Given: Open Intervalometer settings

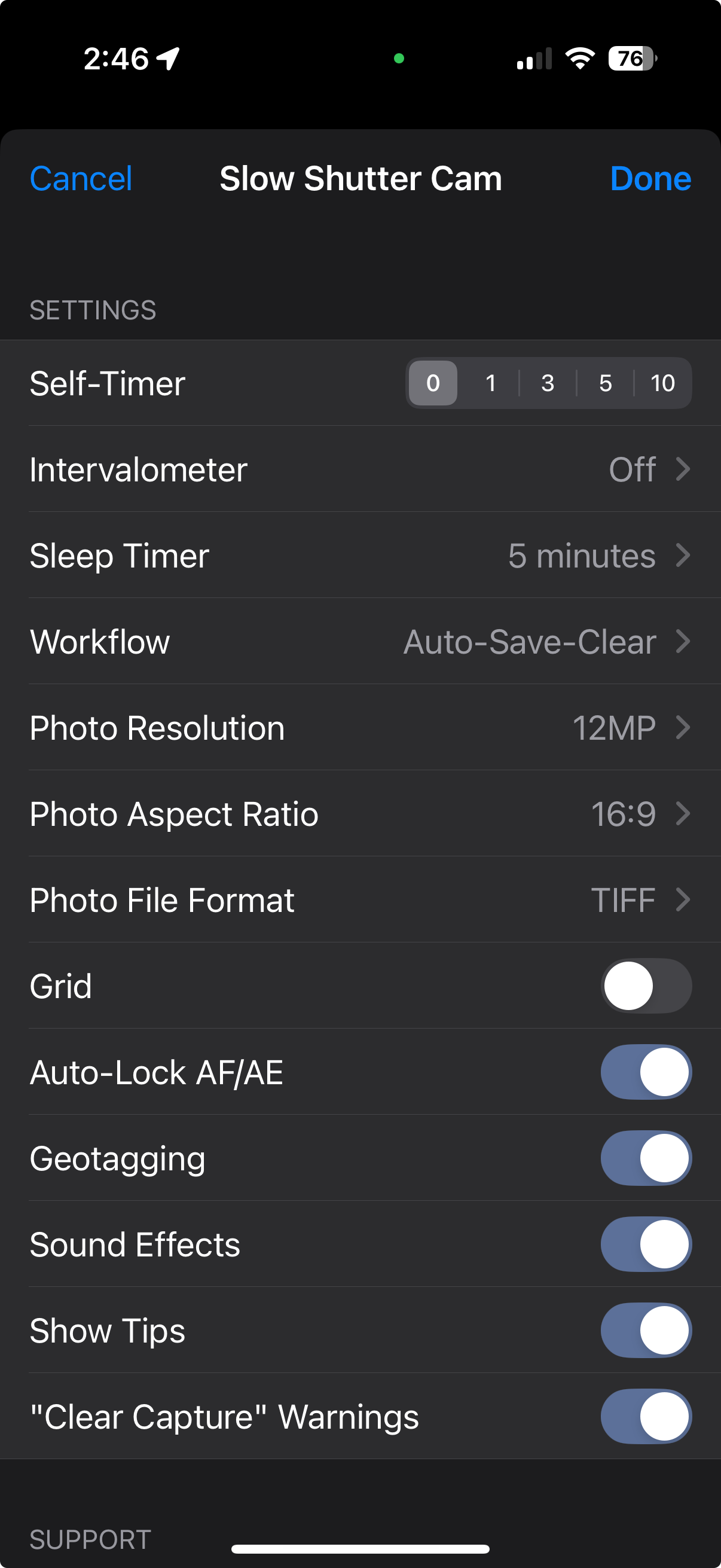Looking at the screenshot, I should [x=360, y=469].
